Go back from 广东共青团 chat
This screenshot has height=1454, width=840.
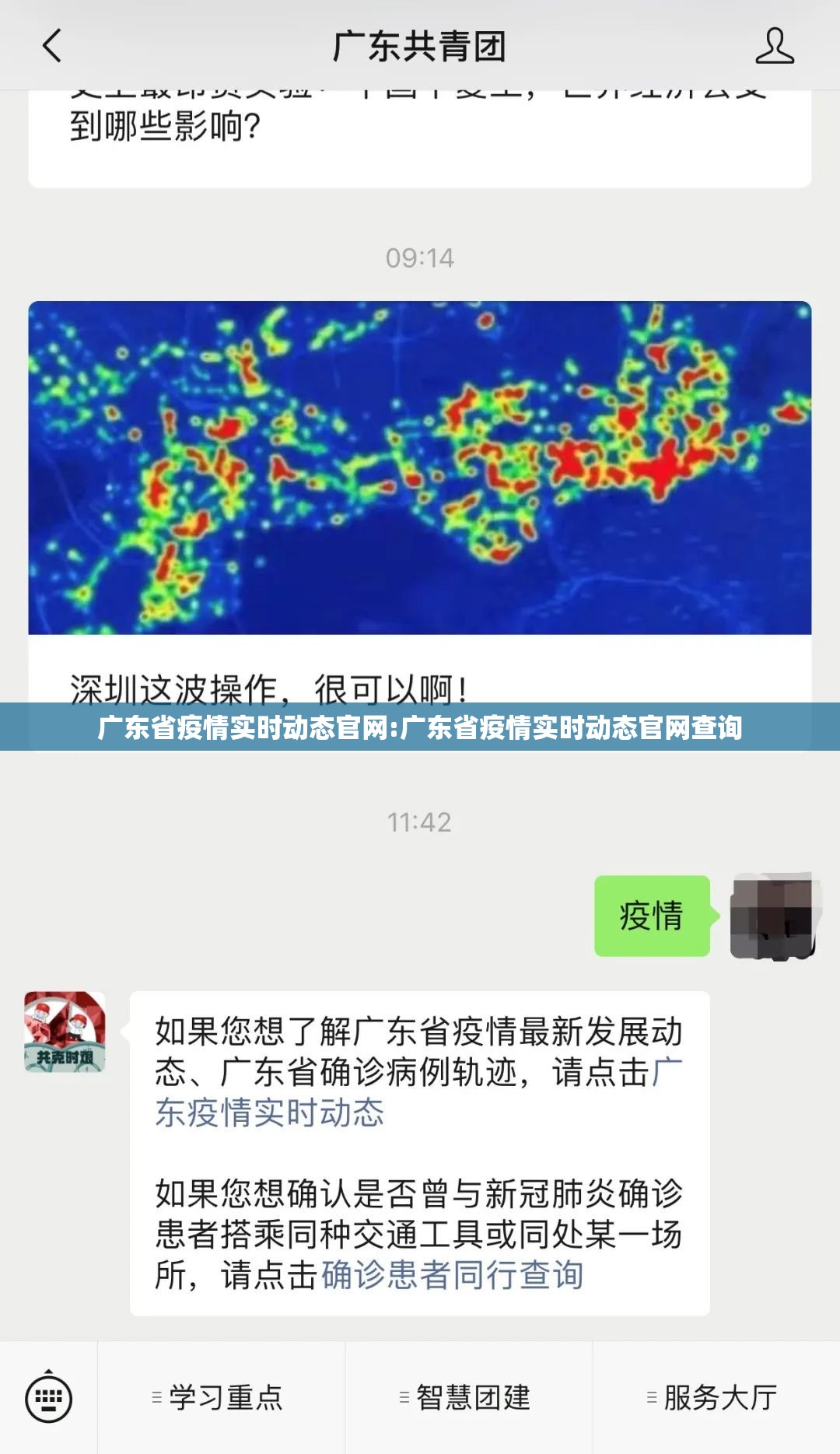coord(52,46)
